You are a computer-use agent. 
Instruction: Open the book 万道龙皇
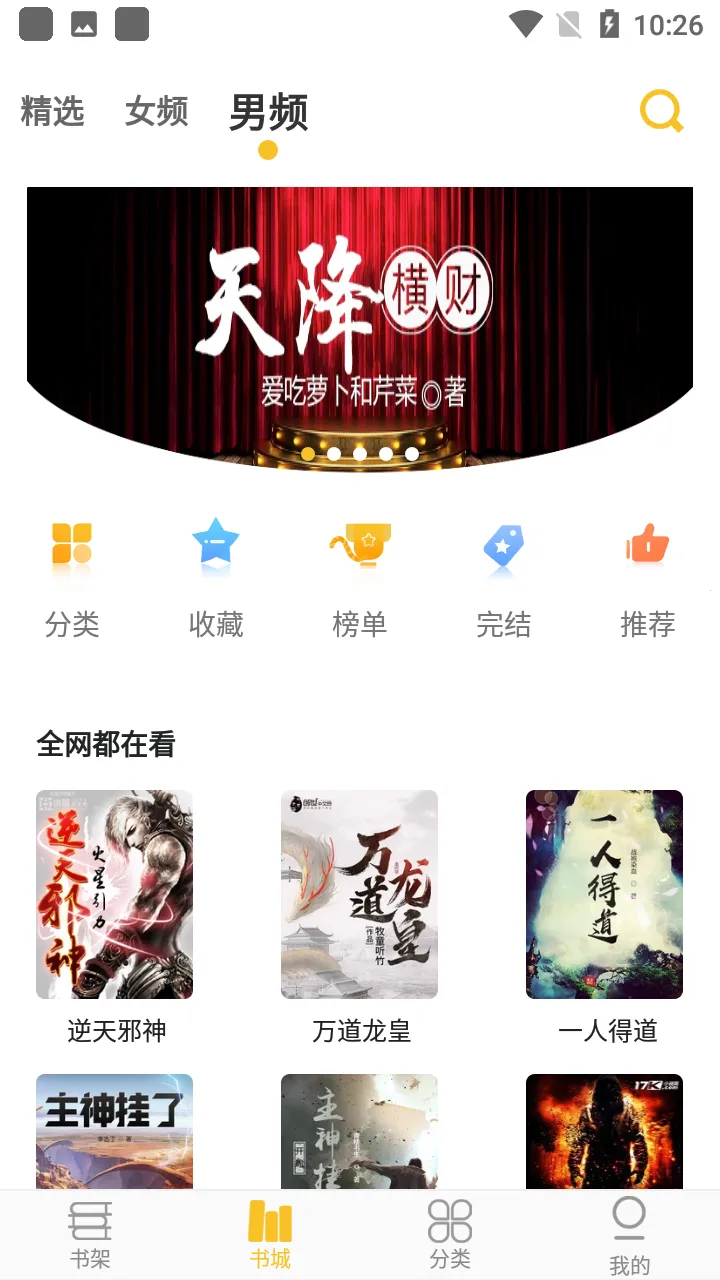point(360,895)
